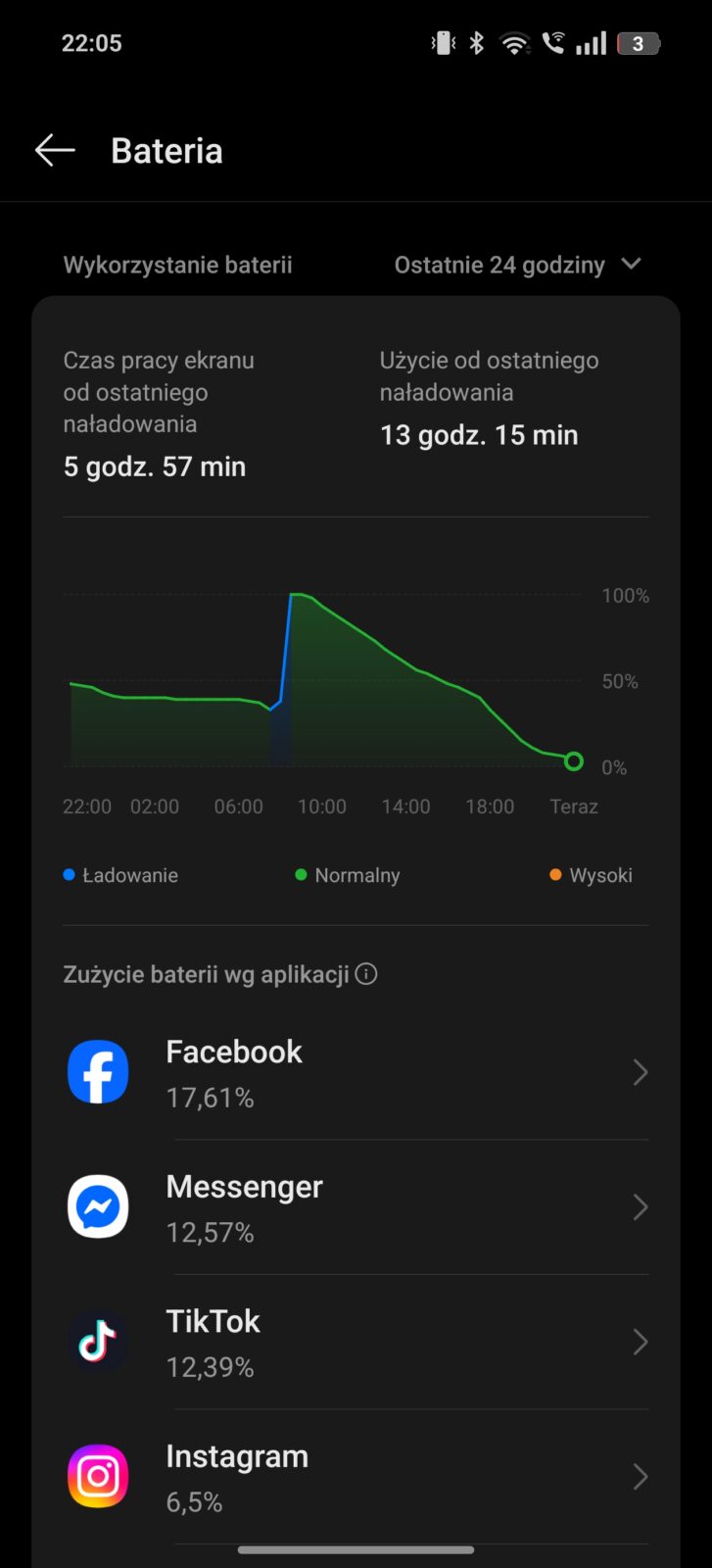The width and height of the screenshot is (712, 1568).
Task: View Messenger battery usage details
Action: pos(356,1207)
